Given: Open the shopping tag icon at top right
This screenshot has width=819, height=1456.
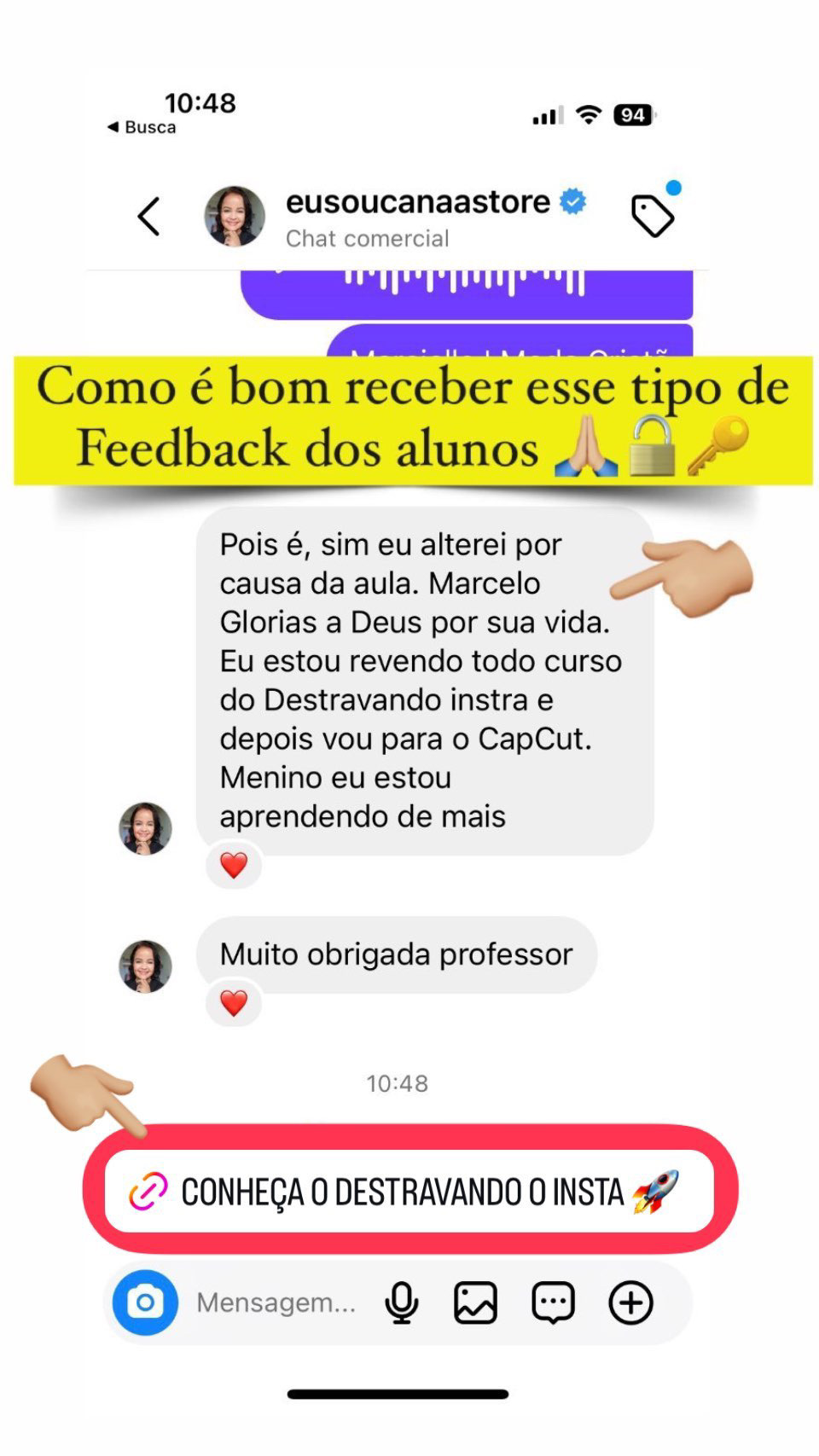Looking at the screenshot, I should coord(651,214).
